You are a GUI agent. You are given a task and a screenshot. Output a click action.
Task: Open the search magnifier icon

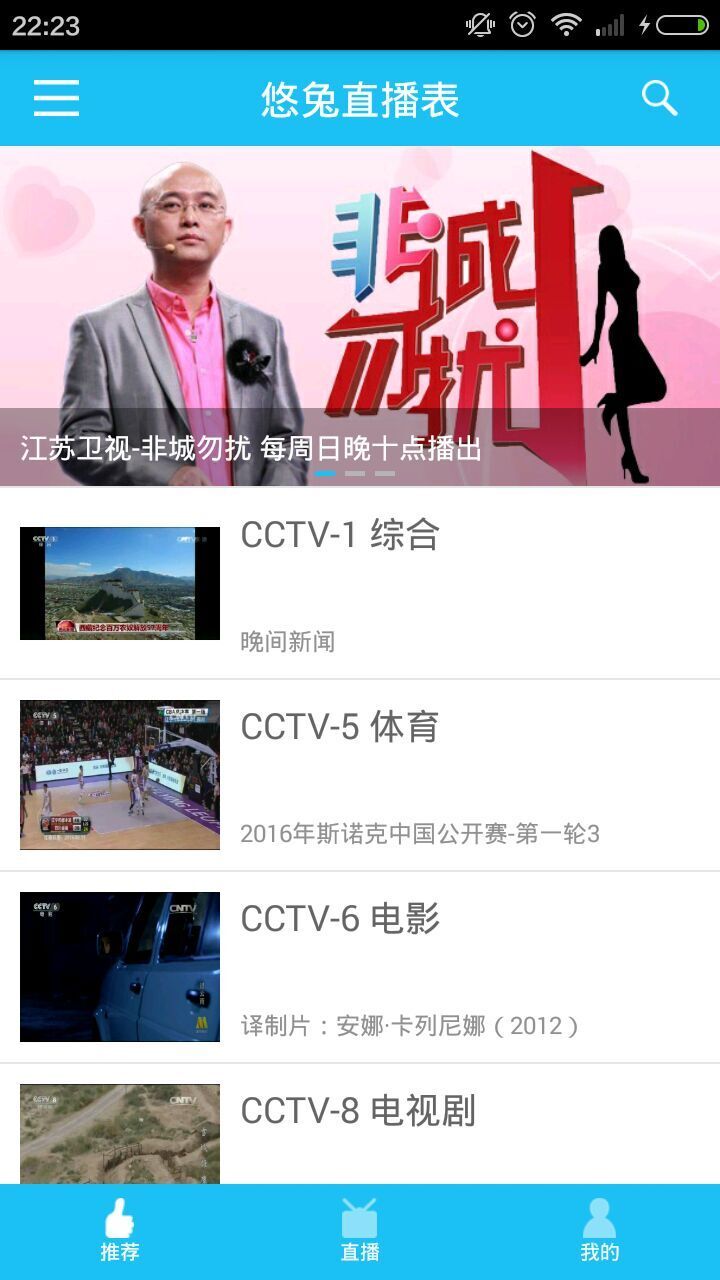point(659,98)
